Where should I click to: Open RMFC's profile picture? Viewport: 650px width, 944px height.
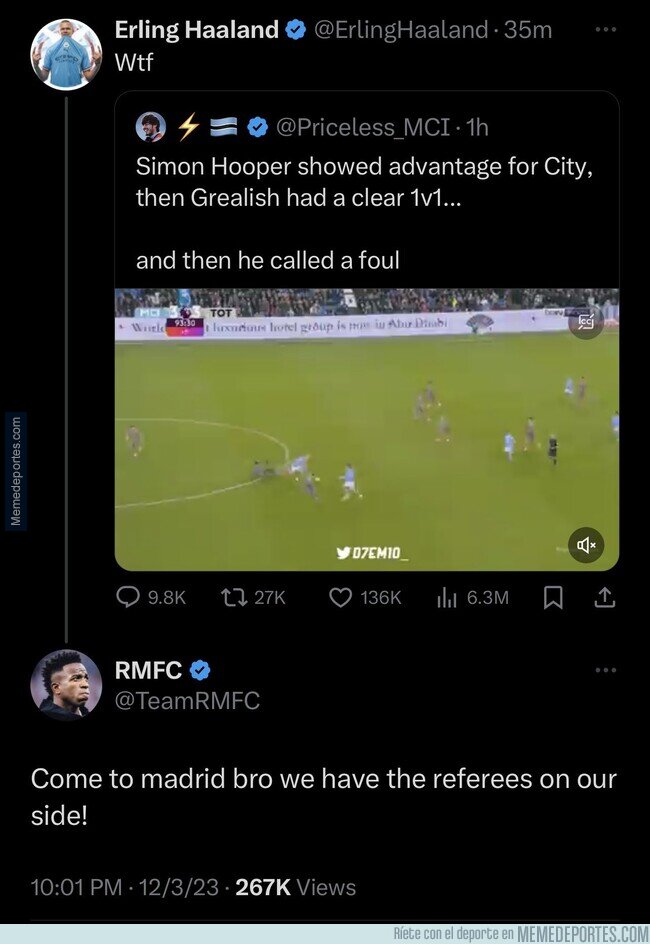(66, 685)
